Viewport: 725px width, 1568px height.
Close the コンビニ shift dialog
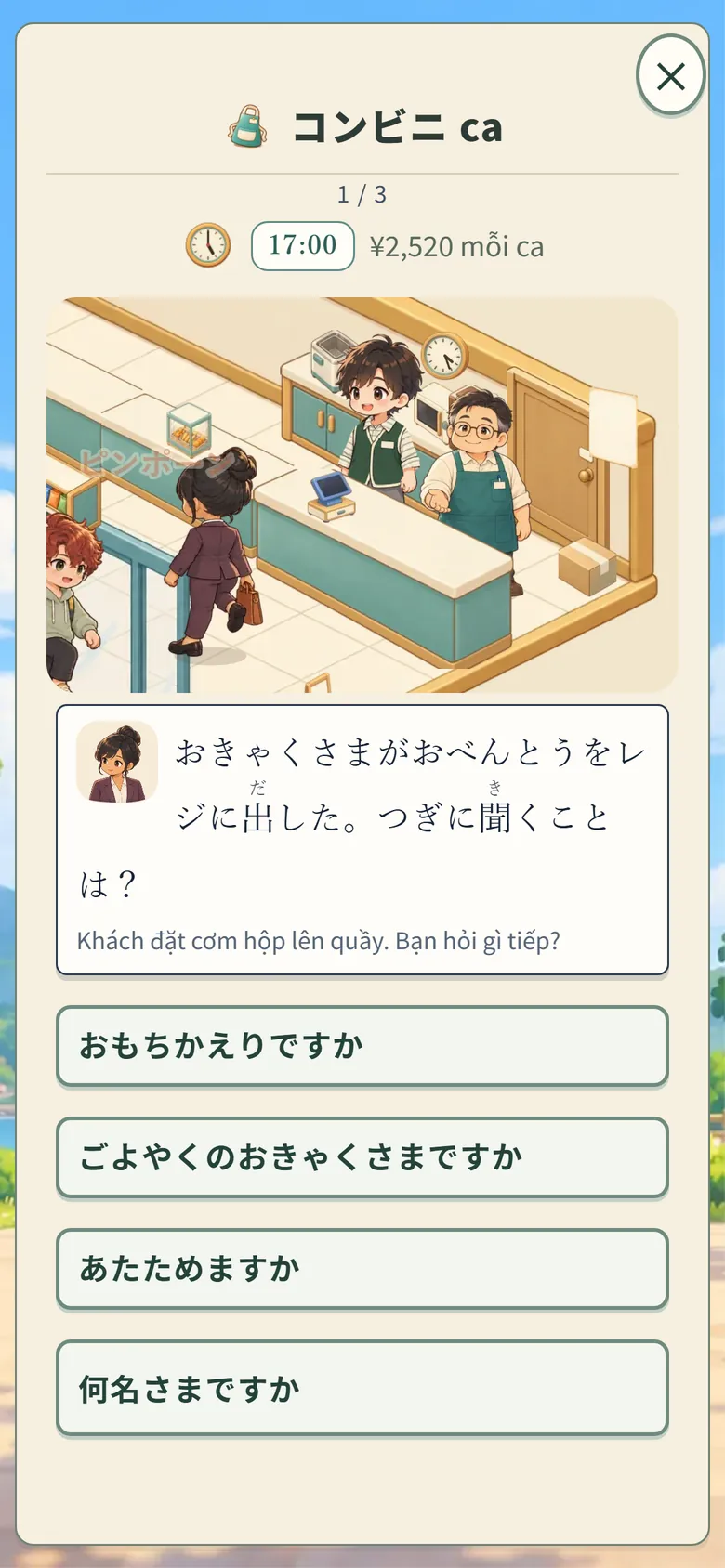[670, 75]
